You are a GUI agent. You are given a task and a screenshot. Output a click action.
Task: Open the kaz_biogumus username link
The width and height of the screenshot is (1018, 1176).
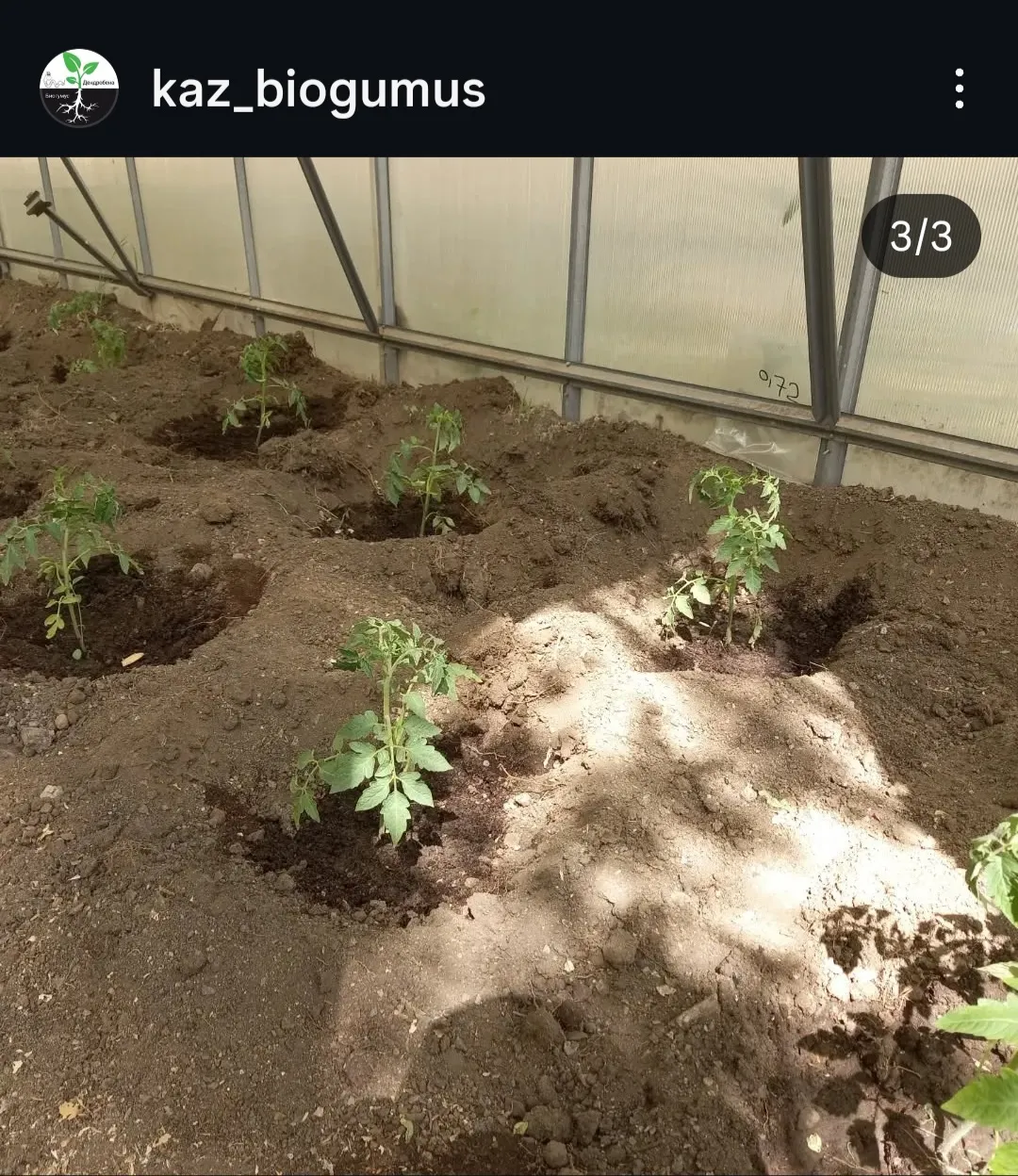319,90
